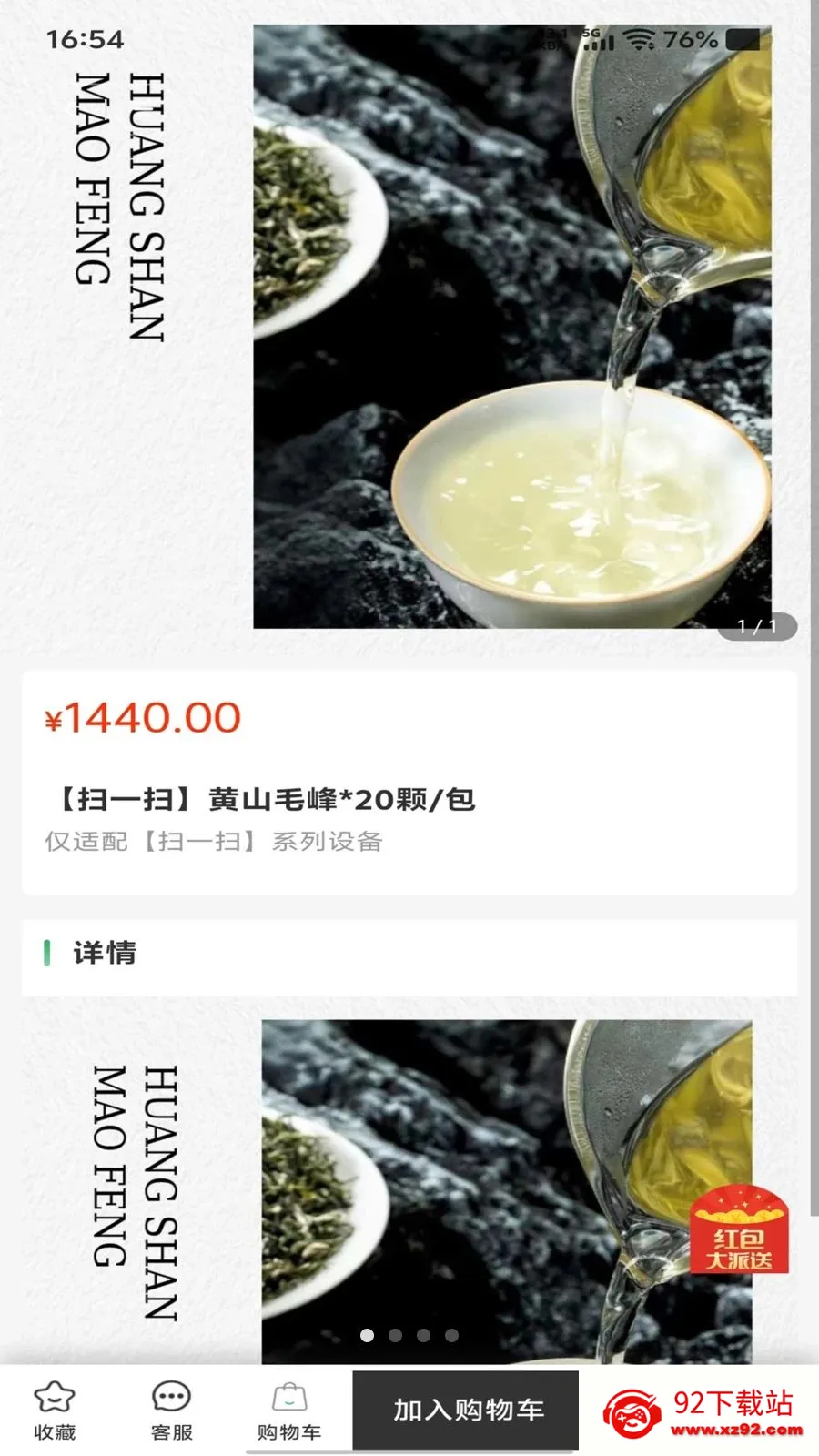Contact customer service (客服)

coord(171,1410)
